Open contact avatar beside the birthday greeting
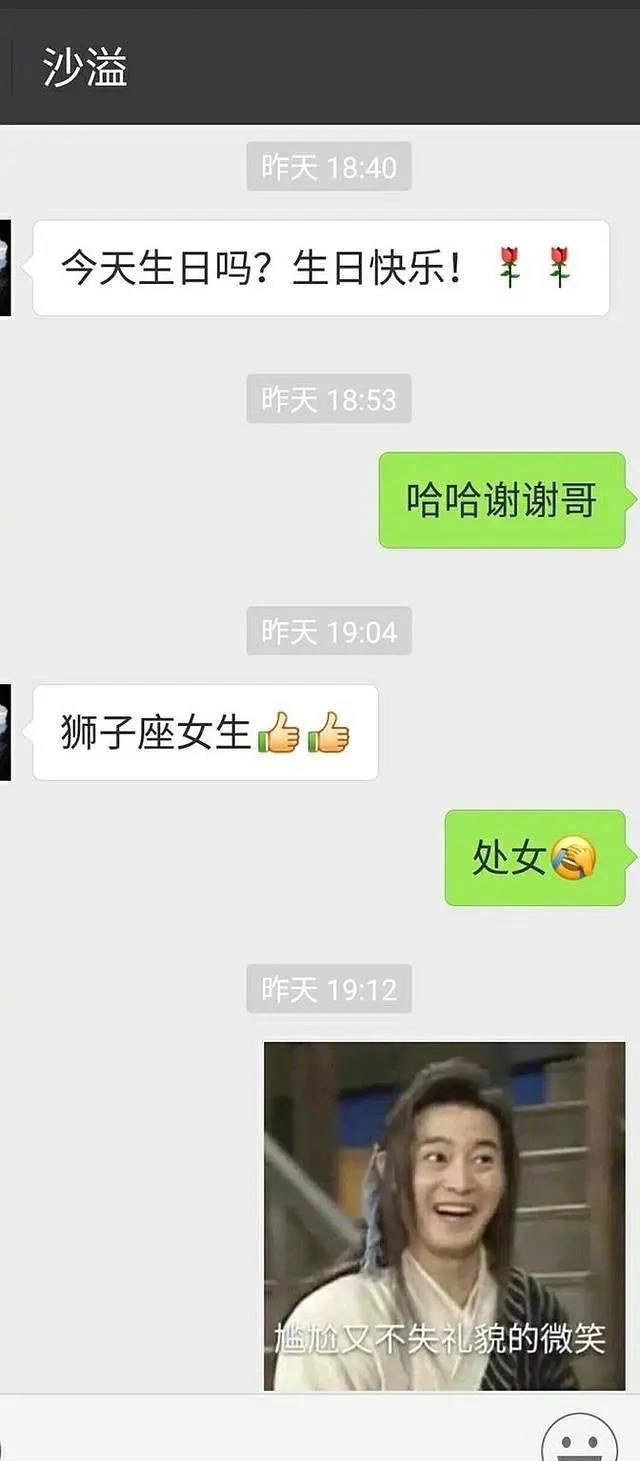This screenshot has width=640, height=1461. click(x=5, y=268)
